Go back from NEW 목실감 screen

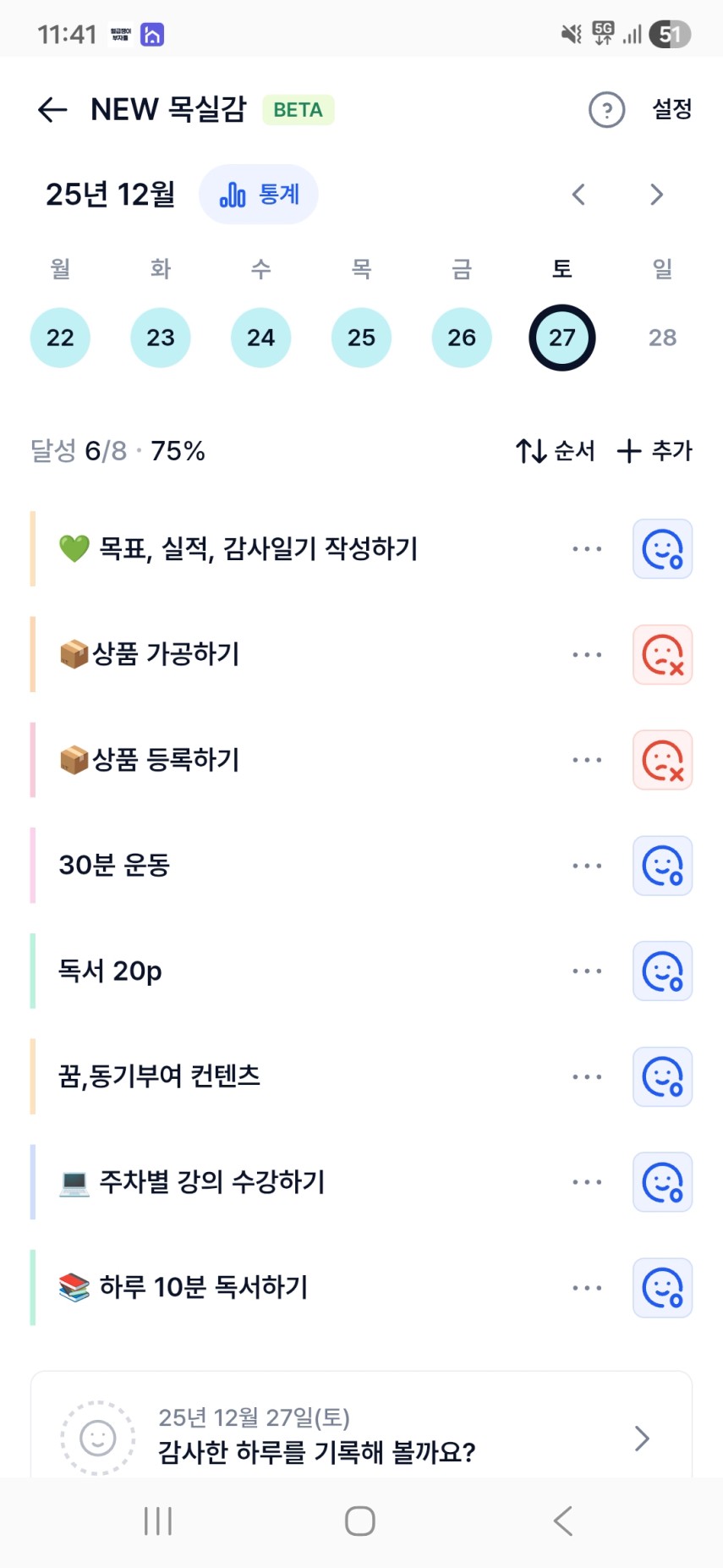pyautogui.click(x=52, y=110)
